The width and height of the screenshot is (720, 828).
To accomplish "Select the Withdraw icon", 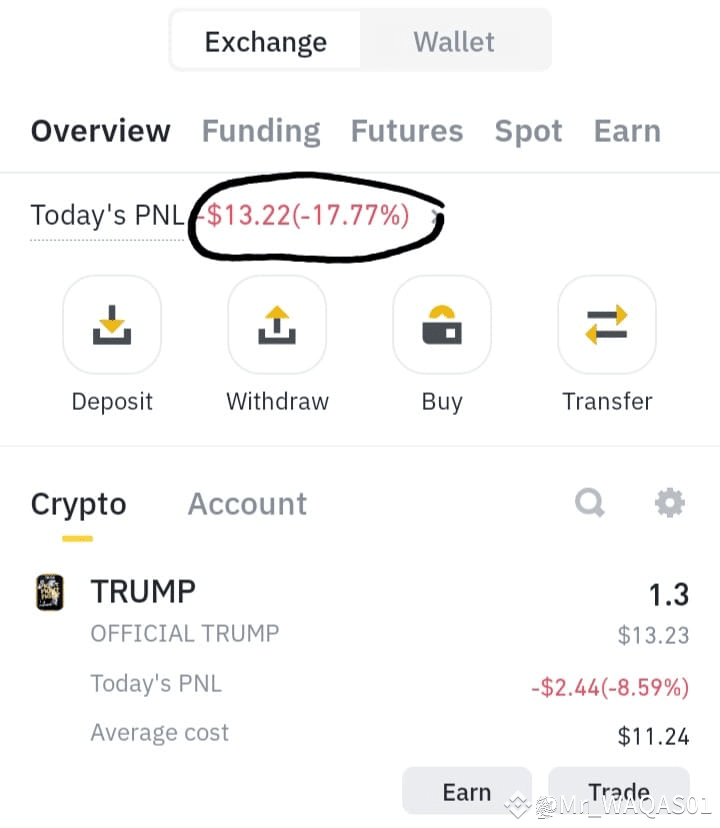I will click(277, 325).
